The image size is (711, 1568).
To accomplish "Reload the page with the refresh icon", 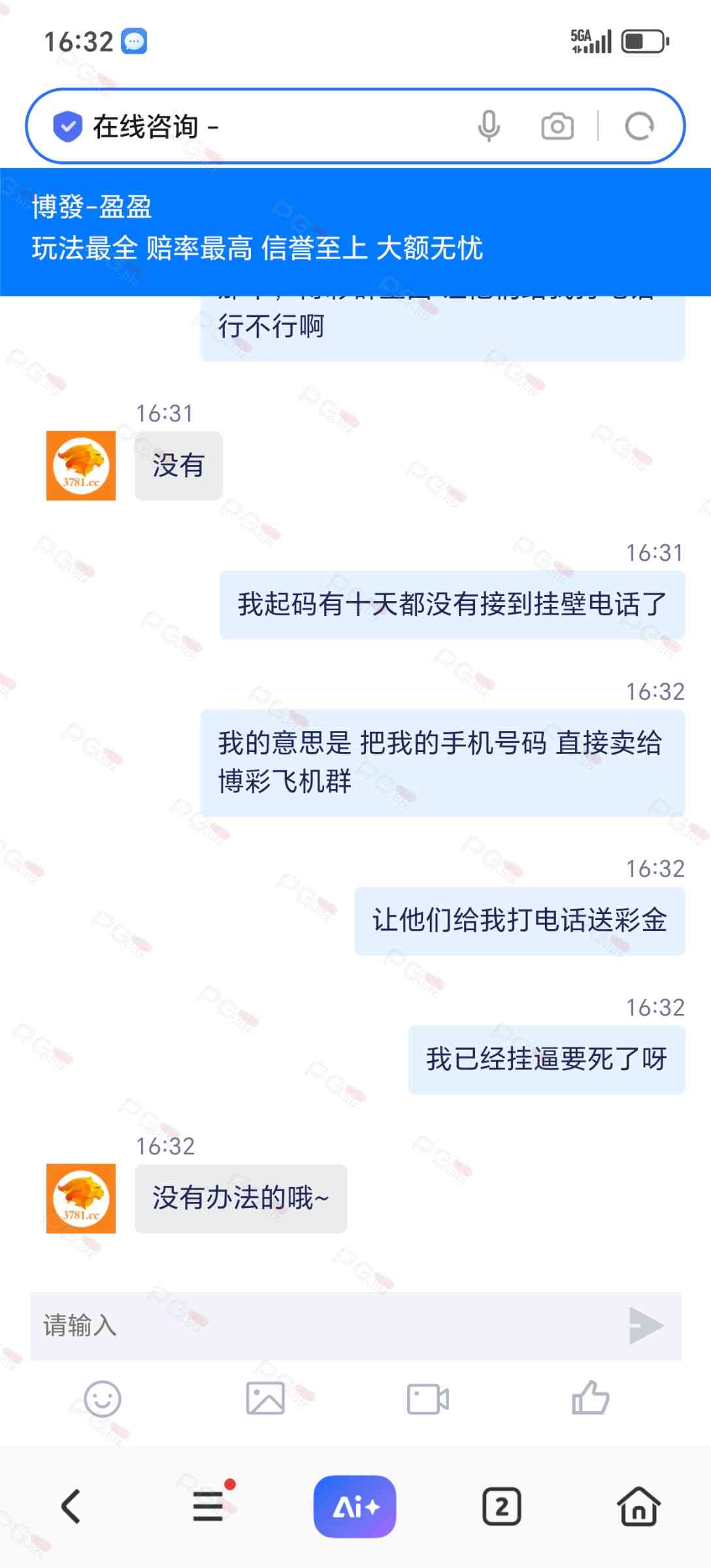I will [x=639, y=126].
